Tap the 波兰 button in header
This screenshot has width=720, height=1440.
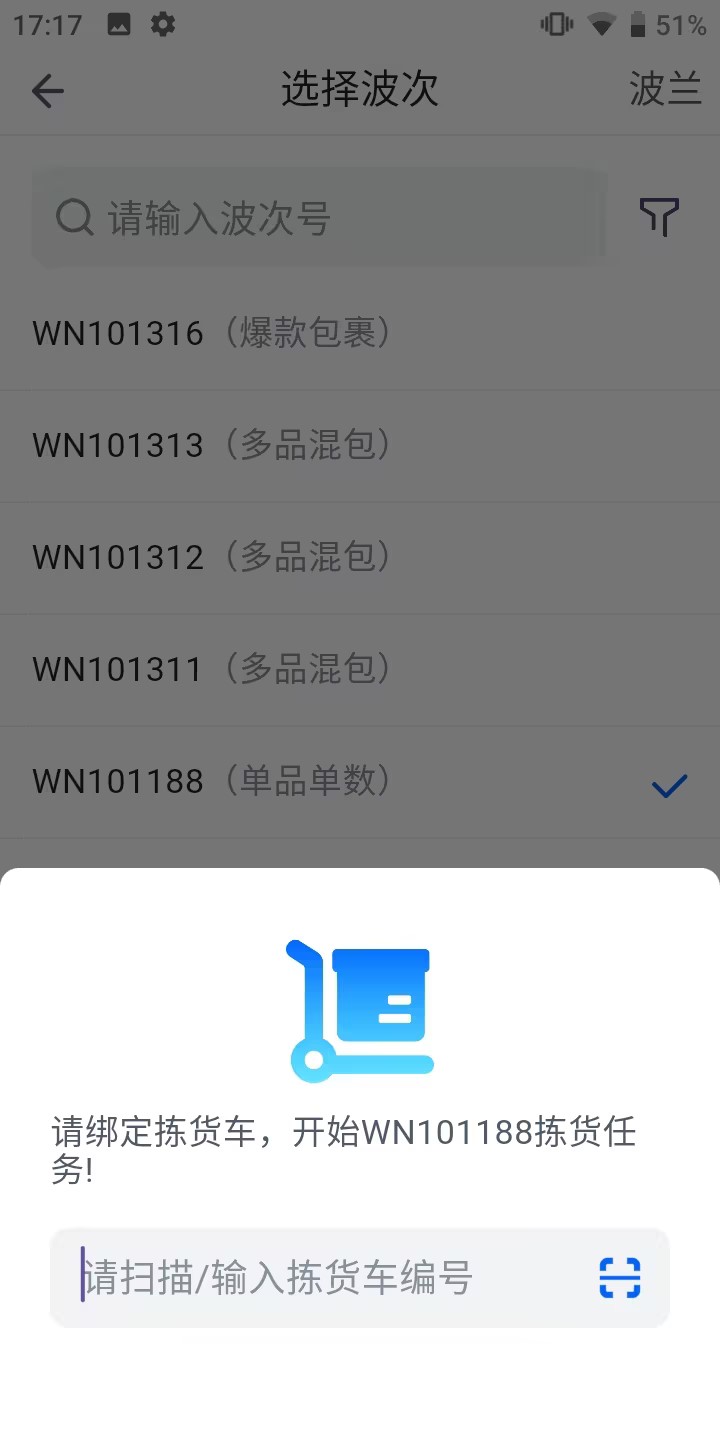[x=664, y=90]
